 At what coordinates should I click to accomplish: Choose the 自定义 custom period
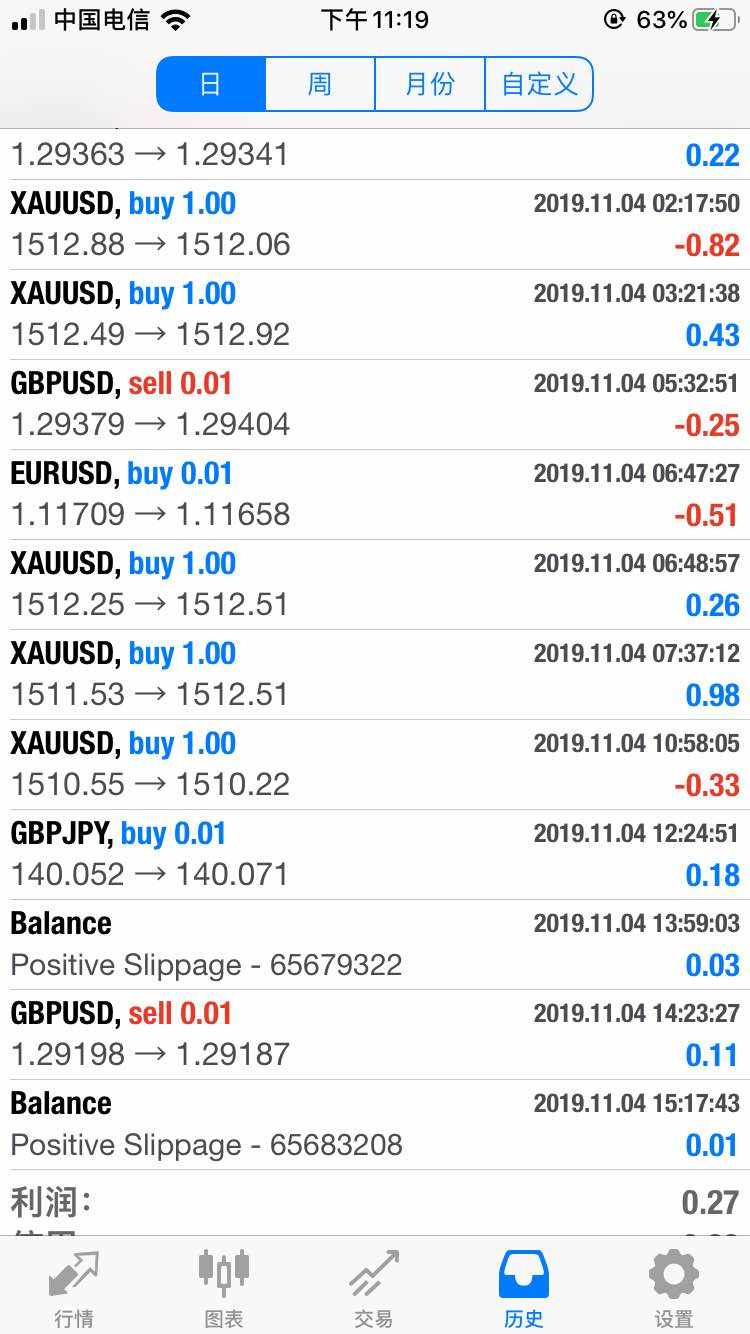click(x=539, y=84)
